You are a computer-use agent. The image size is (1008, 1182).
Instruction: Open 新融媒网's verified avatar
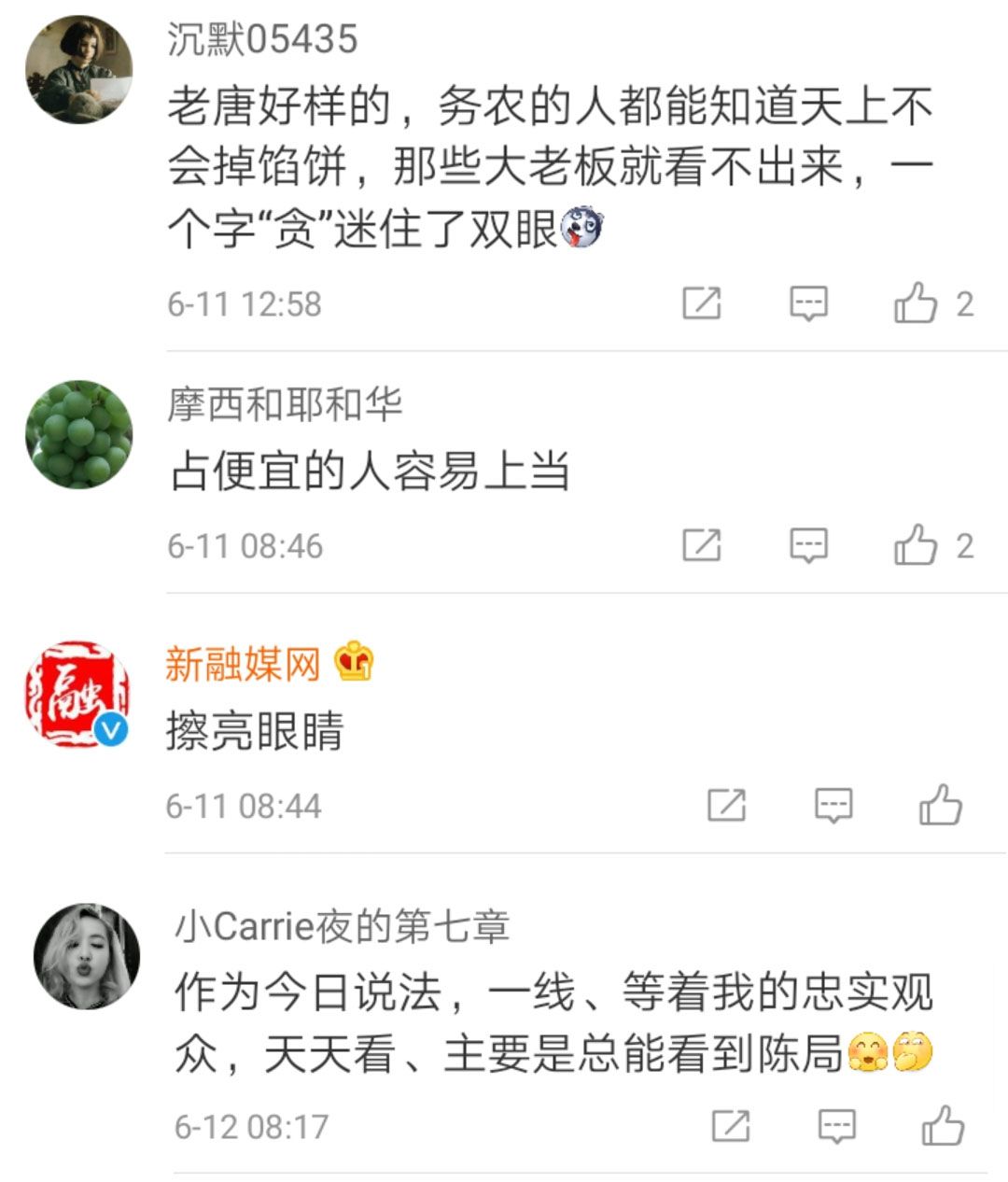tap(78, 694)
